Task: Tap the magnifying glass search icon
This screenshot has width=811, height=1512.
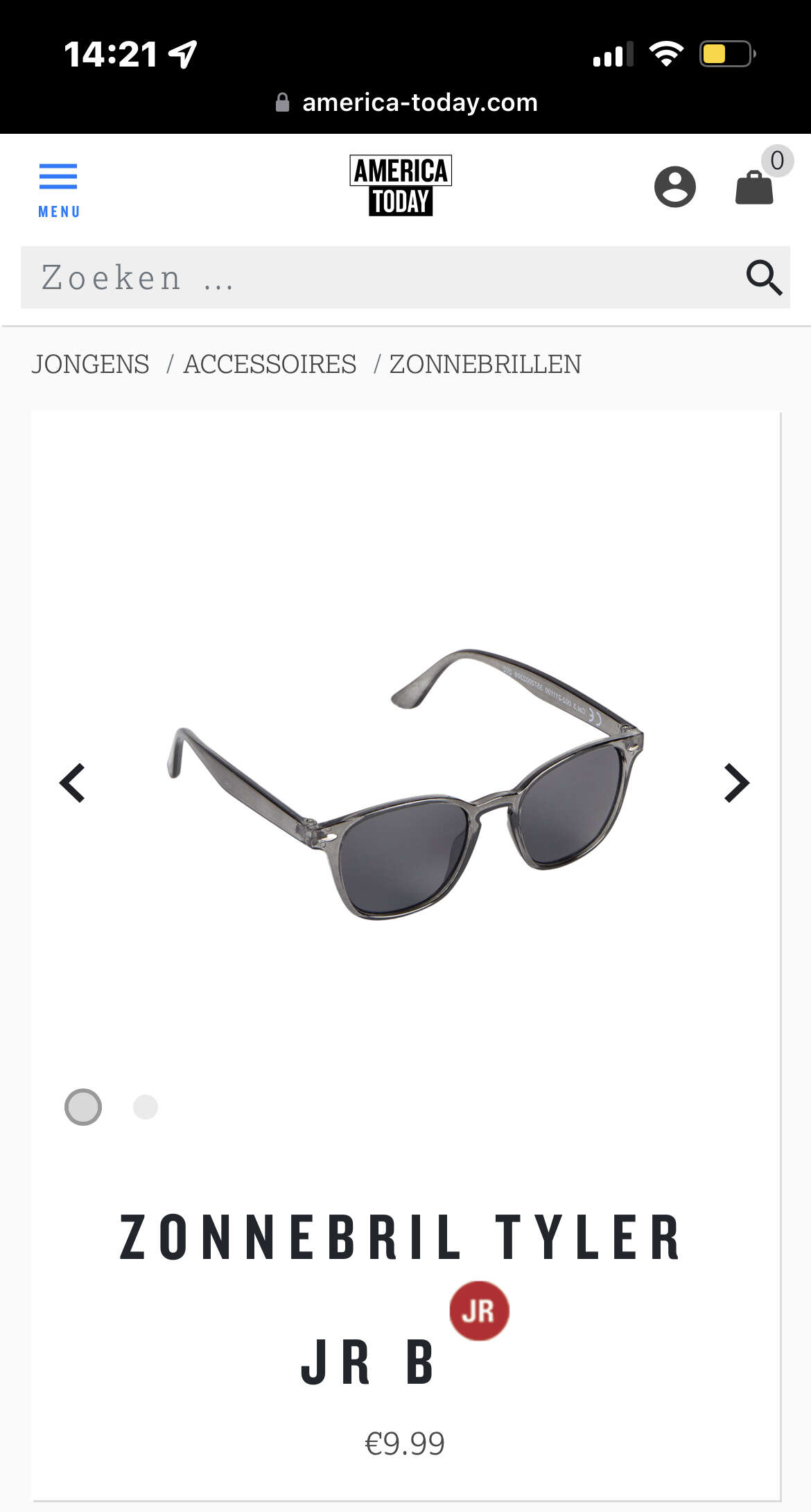Action: tap(764, 277)
